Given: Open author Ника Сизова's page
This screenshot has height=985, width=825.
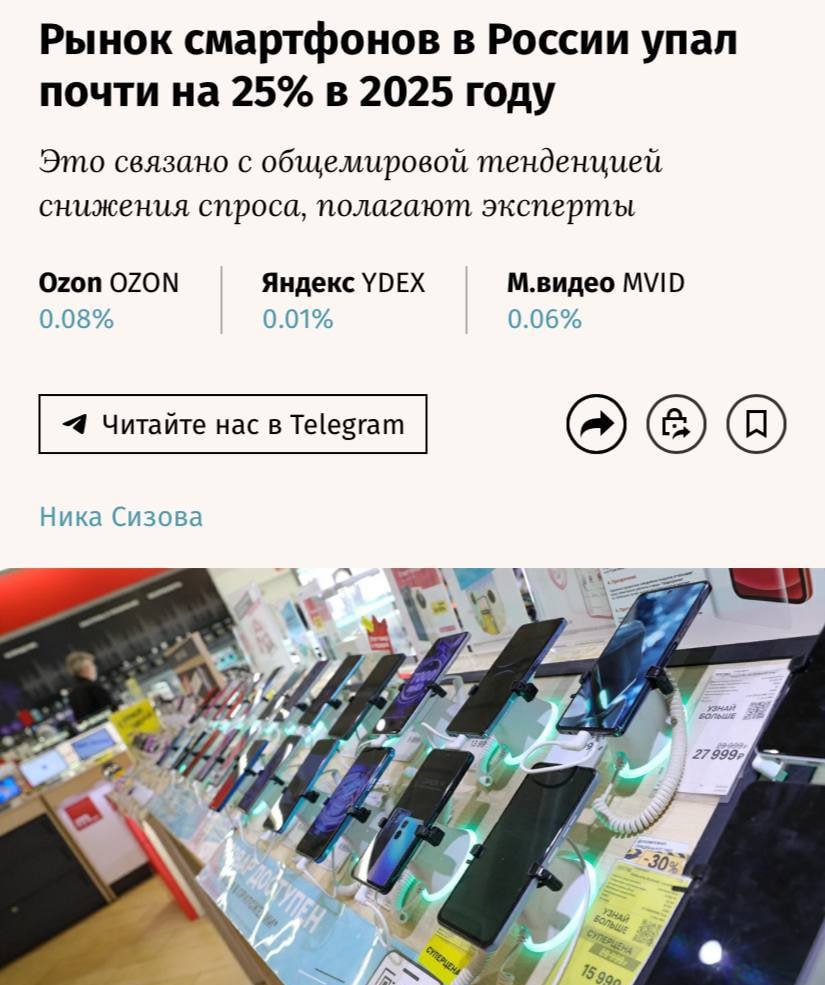Looking at the screenshot, I should (x=121, y=517).
